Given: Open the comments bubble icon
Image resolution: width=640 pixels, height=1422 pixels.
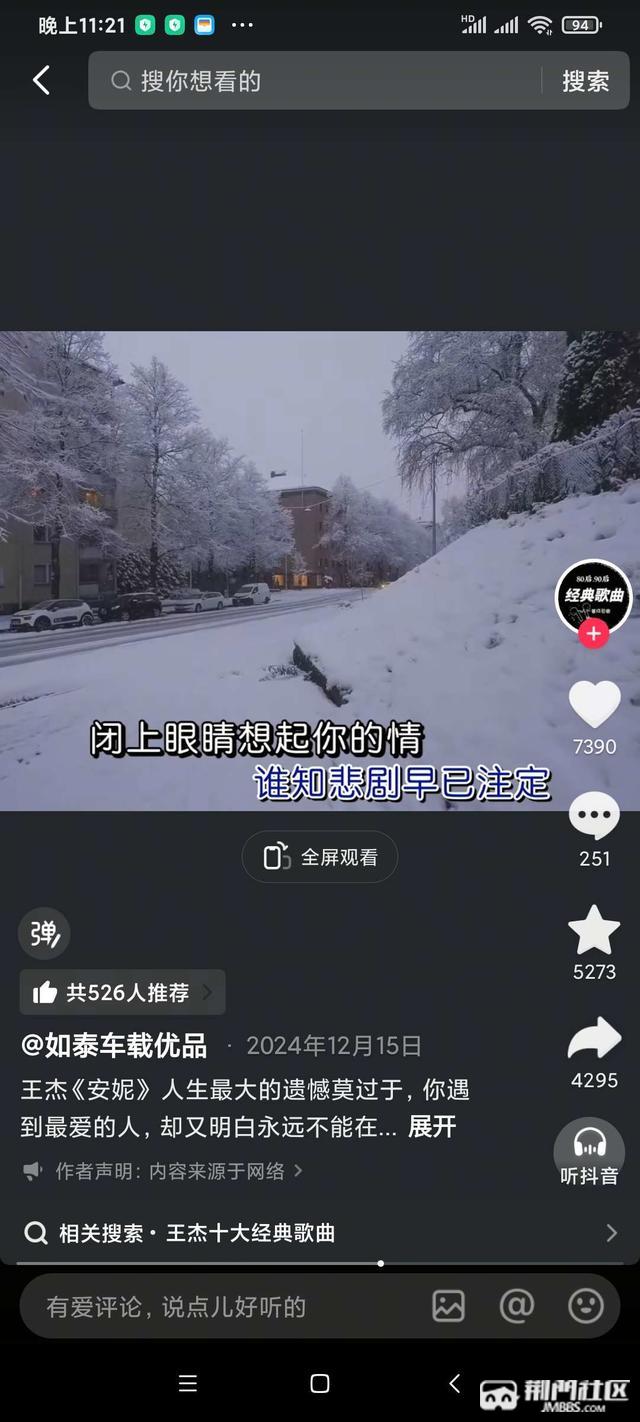Looking at the screenshot, I should click(x=594, y=817).
